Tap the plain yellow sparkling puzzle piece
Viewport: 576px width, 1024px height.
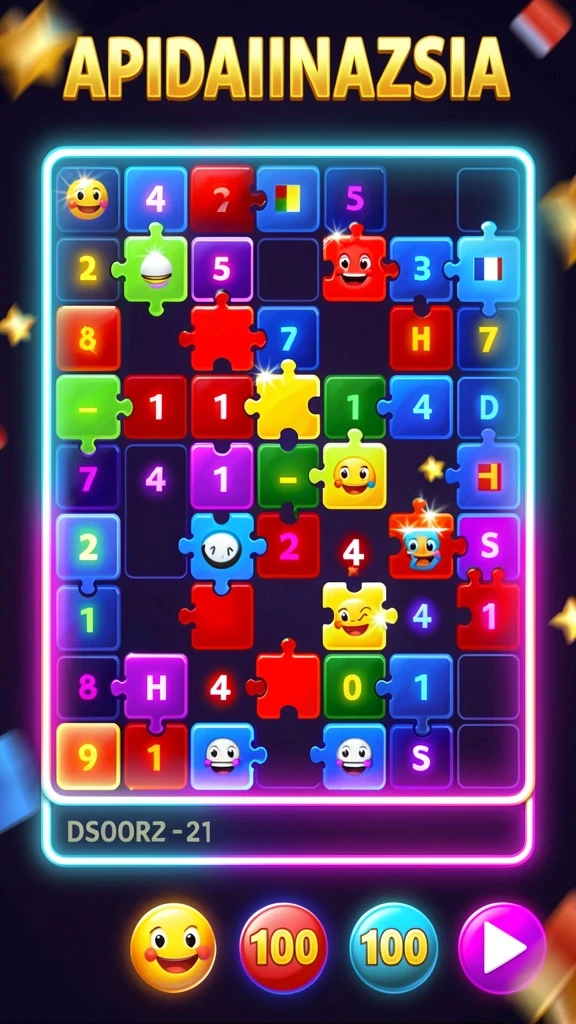coord(285,407)
